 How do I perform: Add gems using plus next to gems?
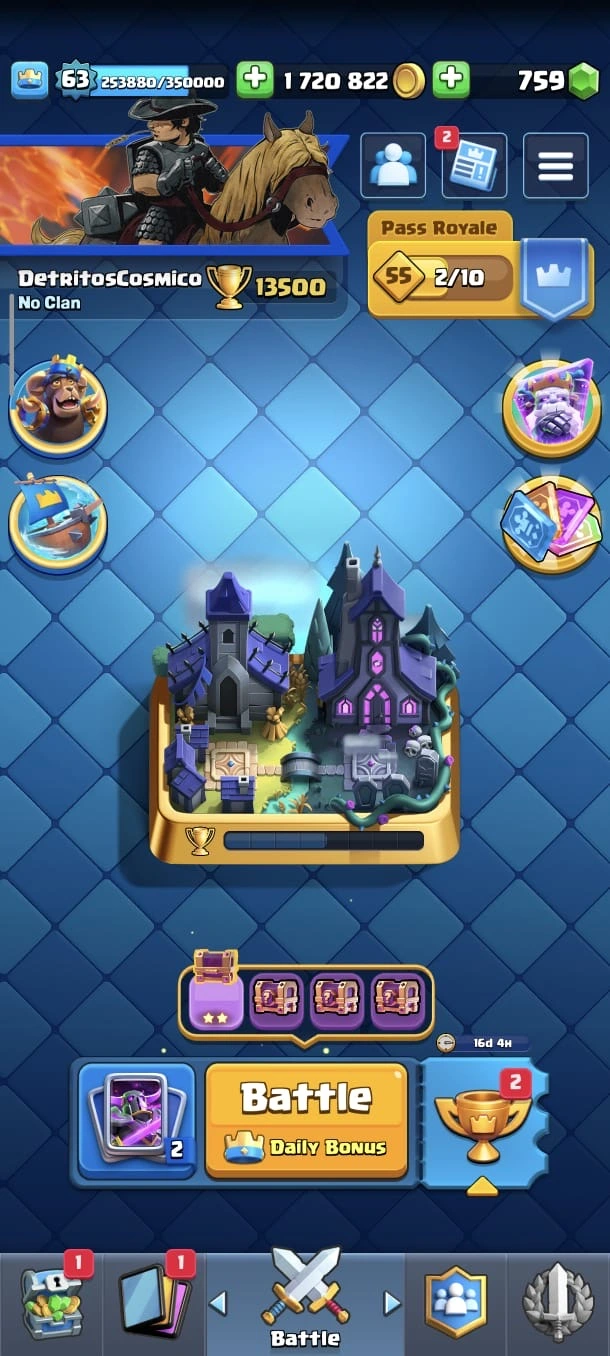point(451,80)
